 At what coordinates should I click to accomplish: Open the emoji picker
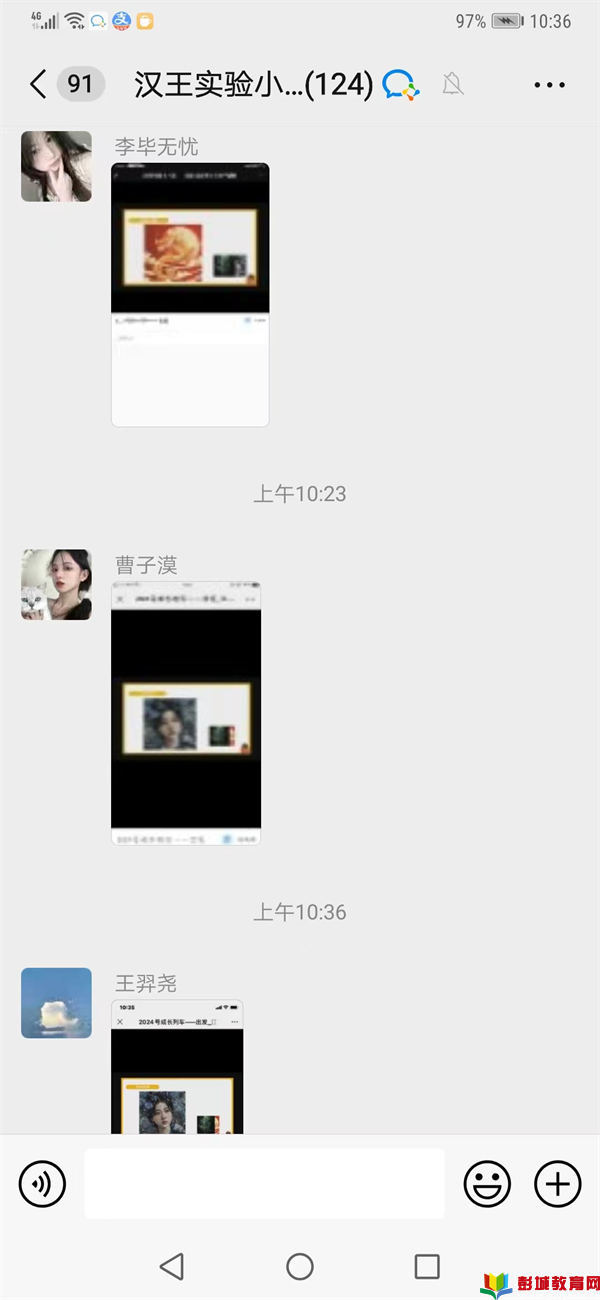pos(487,1184)
